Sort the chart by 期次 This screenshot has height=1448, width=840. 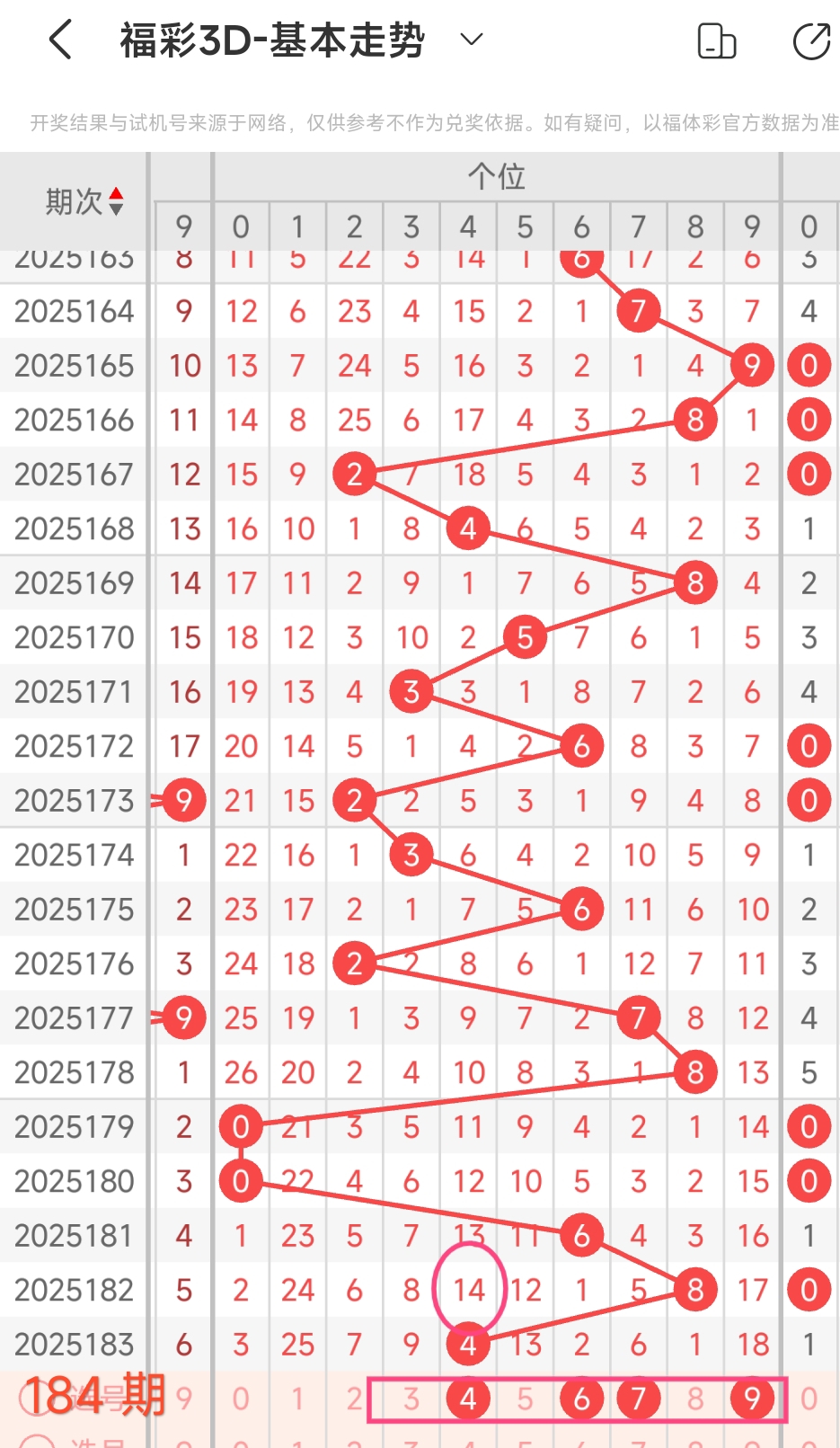tap(85, 201)
